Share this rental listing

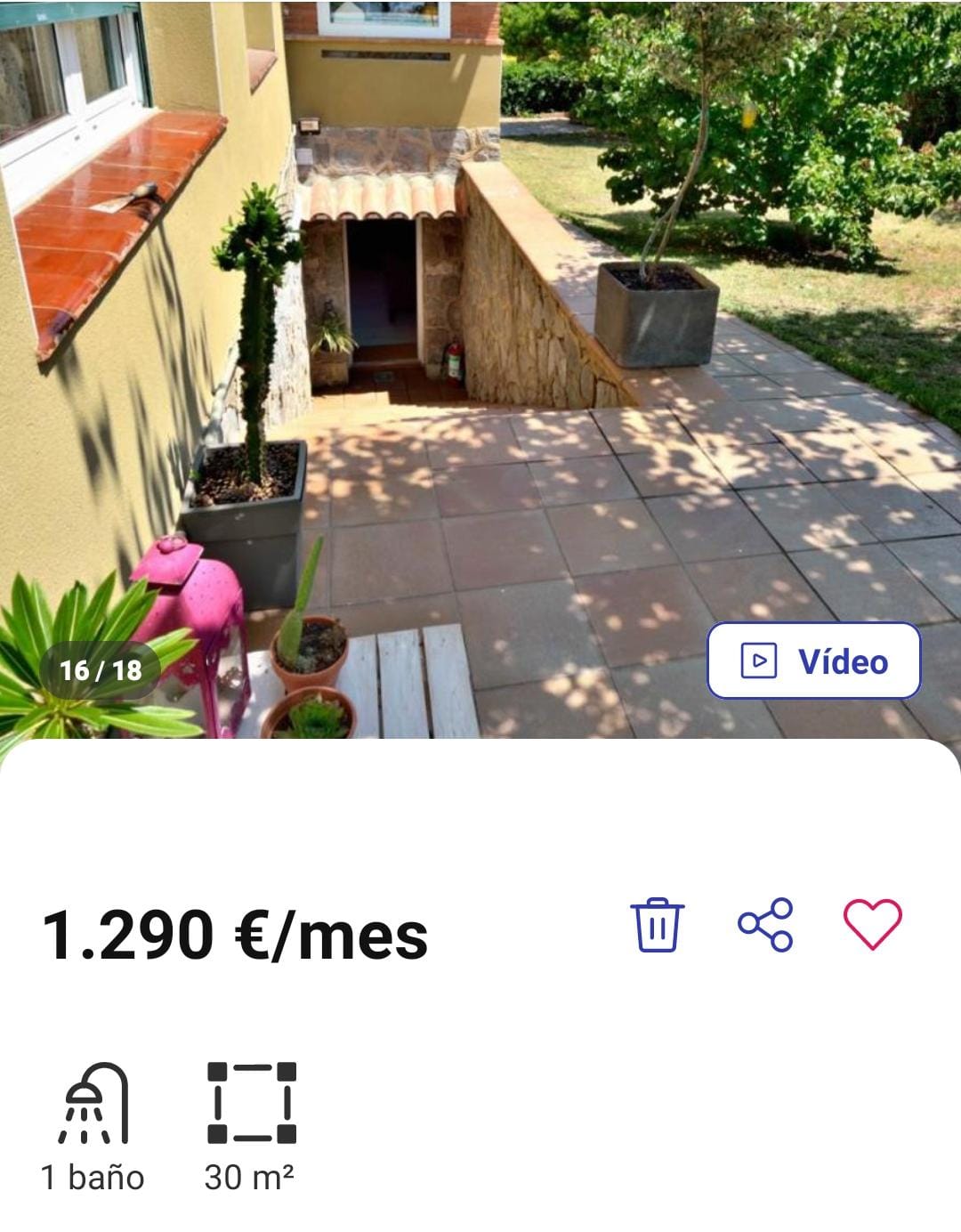click(x=765, y=924)
